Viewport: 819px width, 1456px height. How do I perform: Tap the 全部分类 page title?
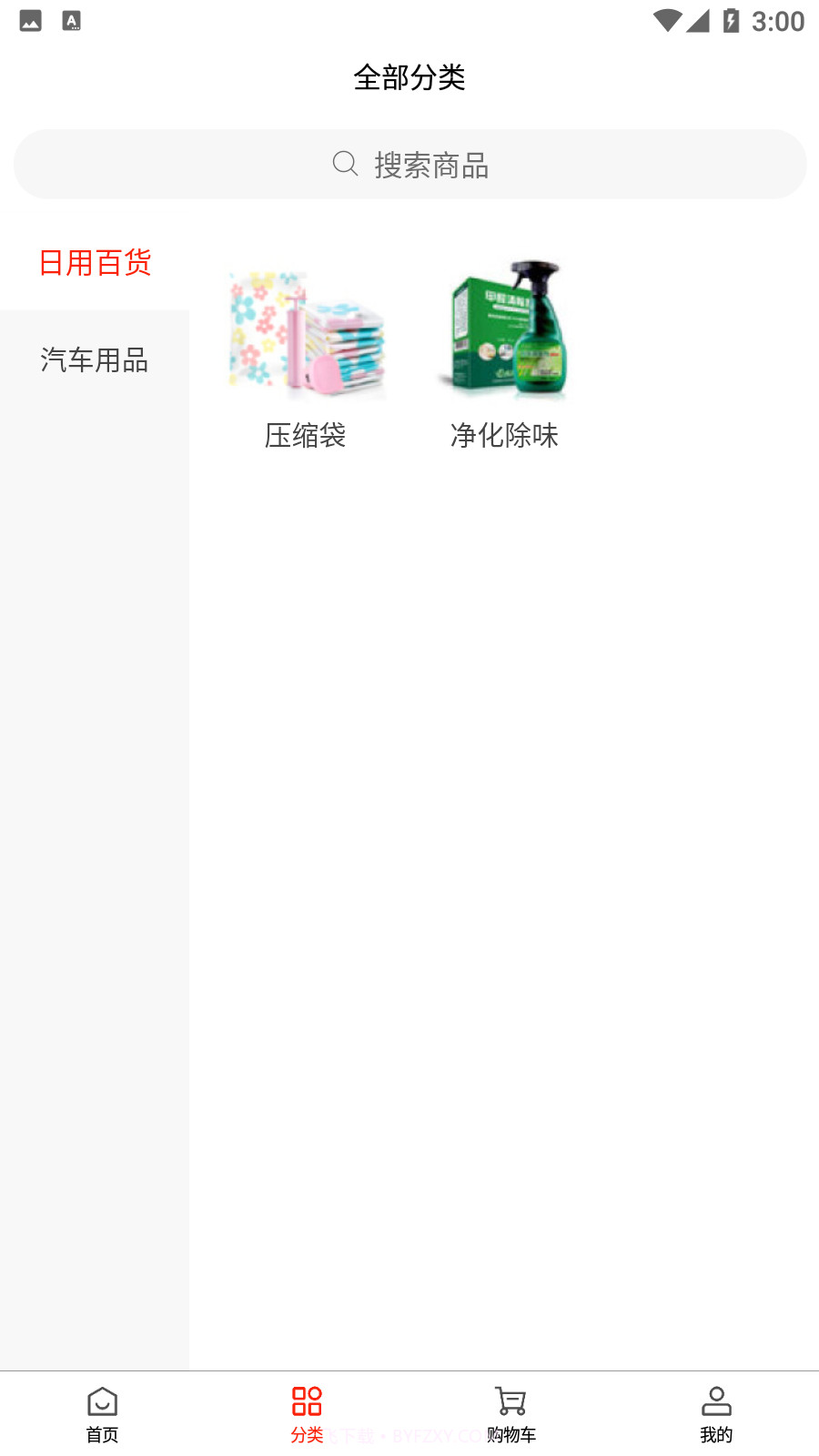tap(409, 79)
